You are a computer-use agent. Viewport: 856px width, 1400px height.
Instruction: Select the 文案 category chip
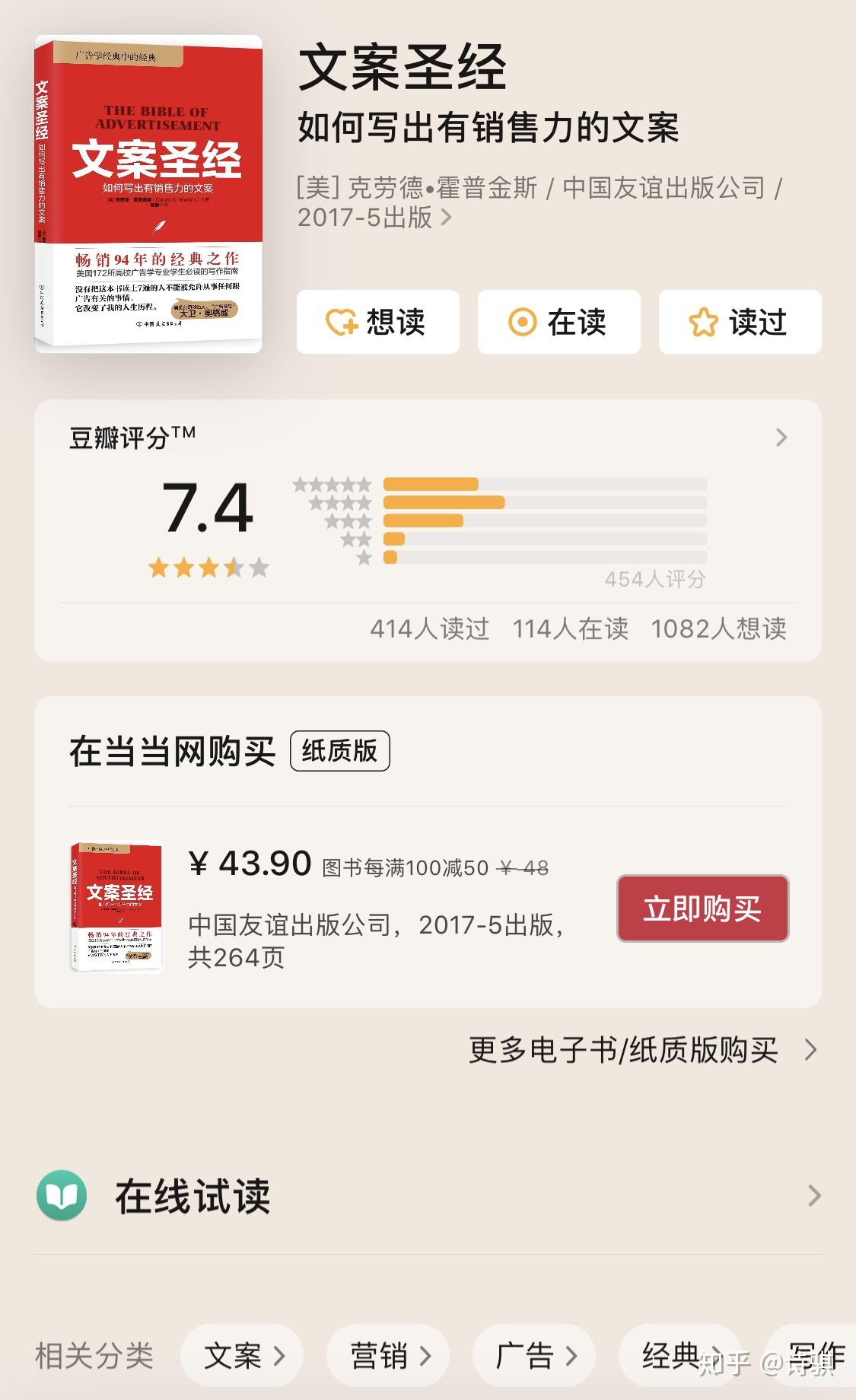(242, 1355)
